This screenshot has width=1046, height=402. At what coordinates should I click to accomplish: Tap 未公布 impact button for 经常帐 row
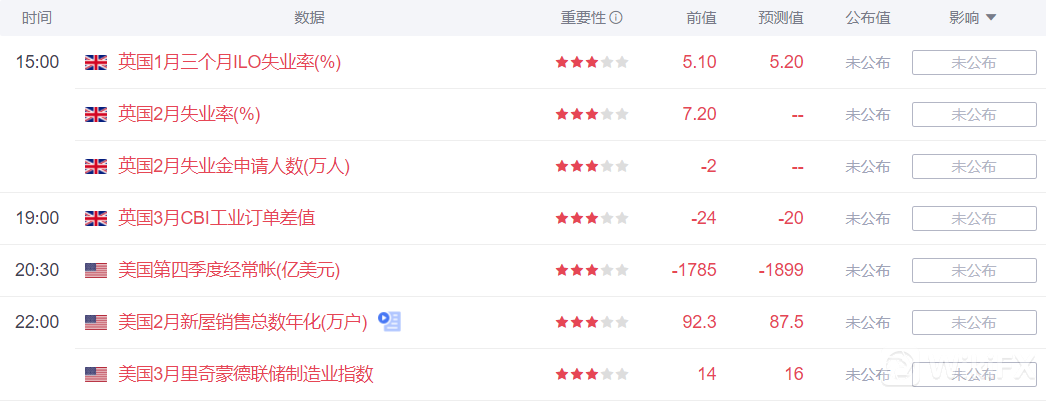(x=973, y=270)
